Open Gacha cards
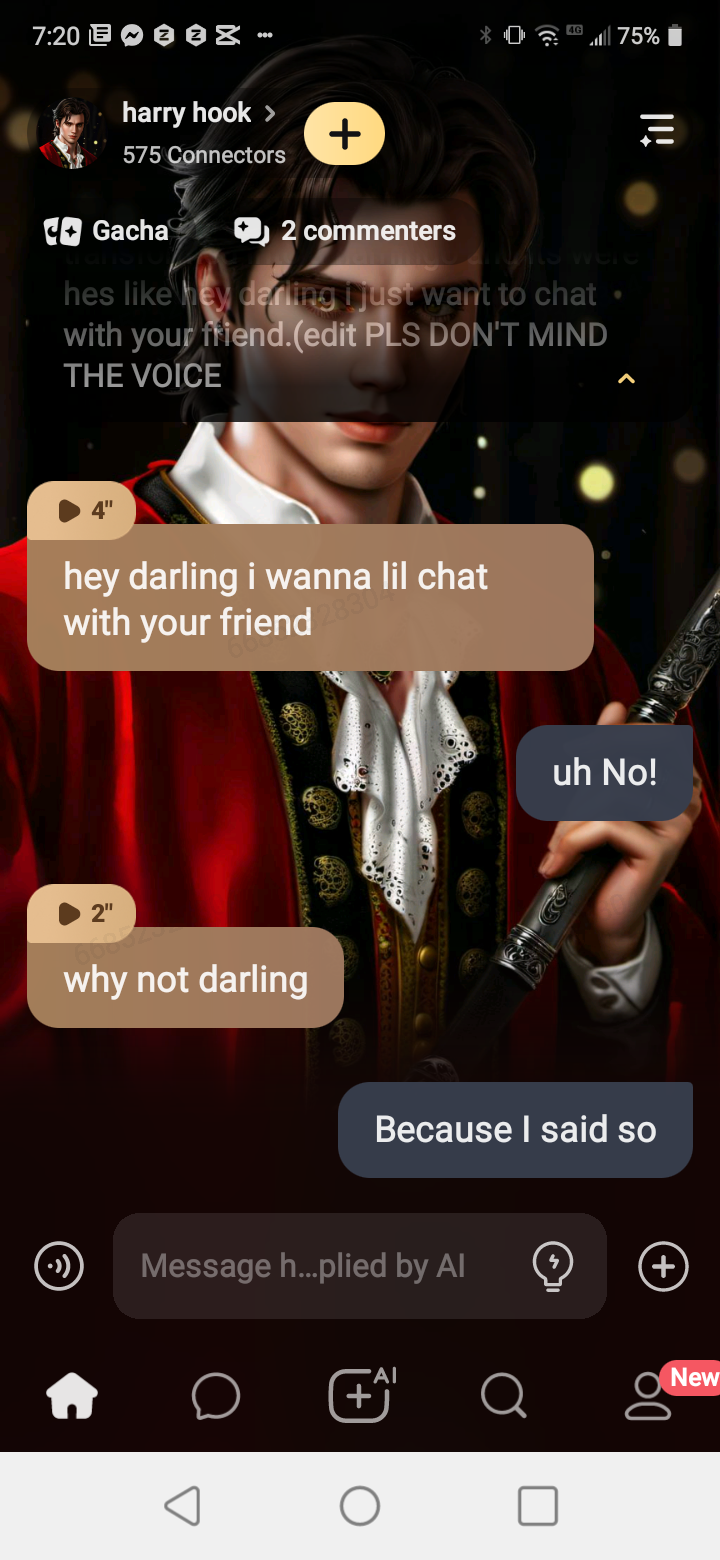The height and width of the screenshot is (1560, 720). point(107,231)
